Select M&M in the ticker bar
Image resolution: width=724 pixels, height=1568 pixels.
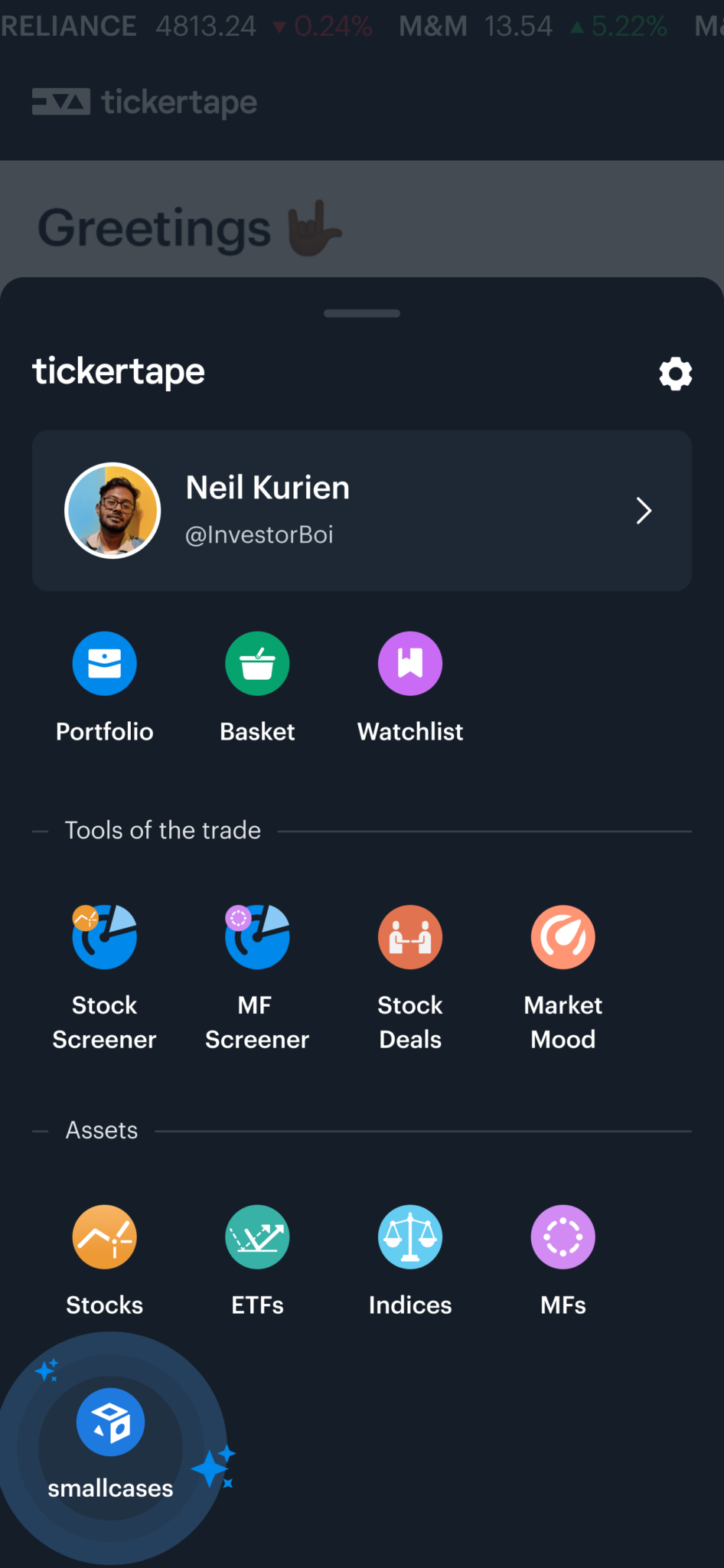433,25
